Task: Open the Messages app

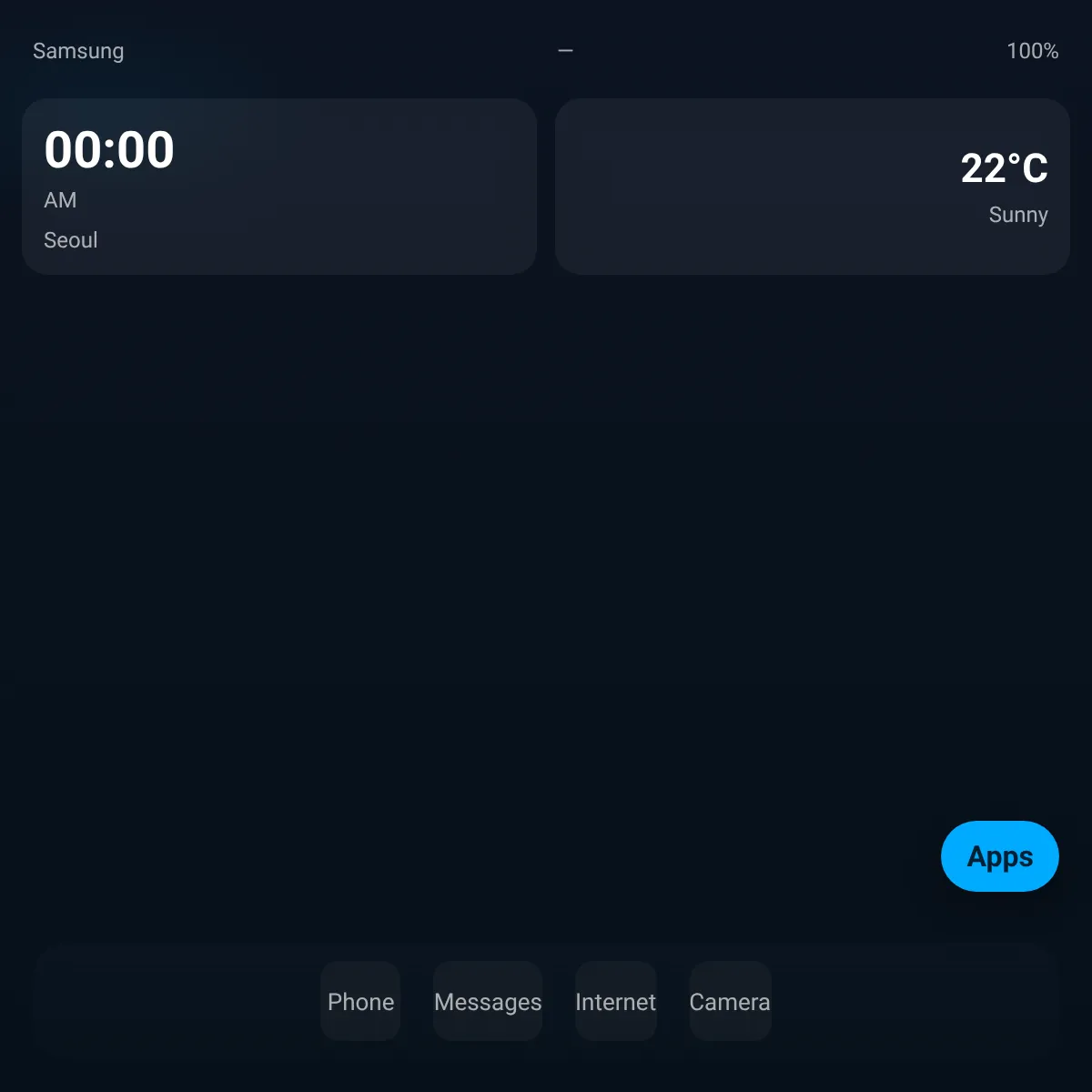Action: tap(488, 1001)
